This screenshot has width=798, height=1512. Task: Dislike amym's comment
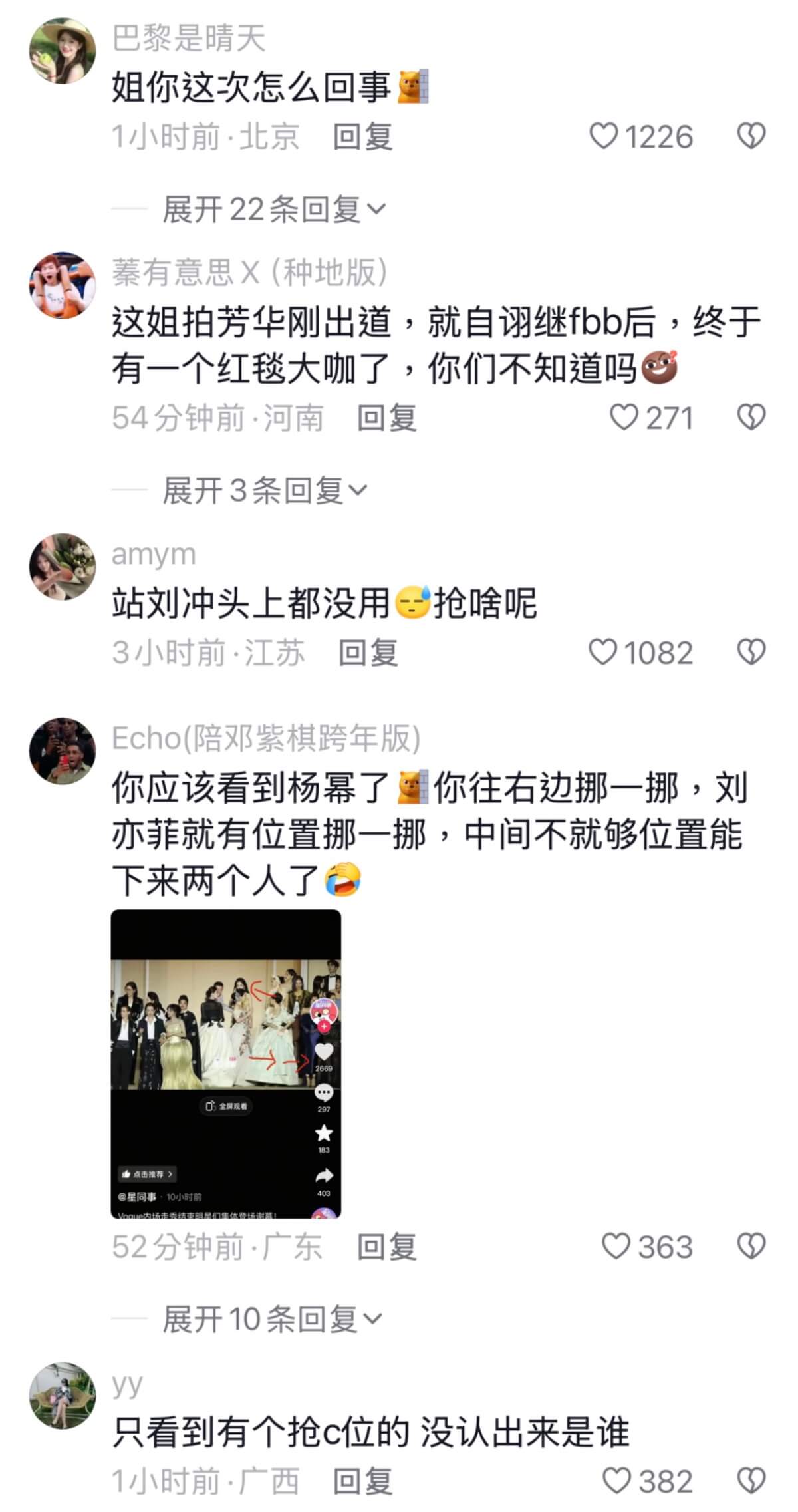click(x=751, y=653)
